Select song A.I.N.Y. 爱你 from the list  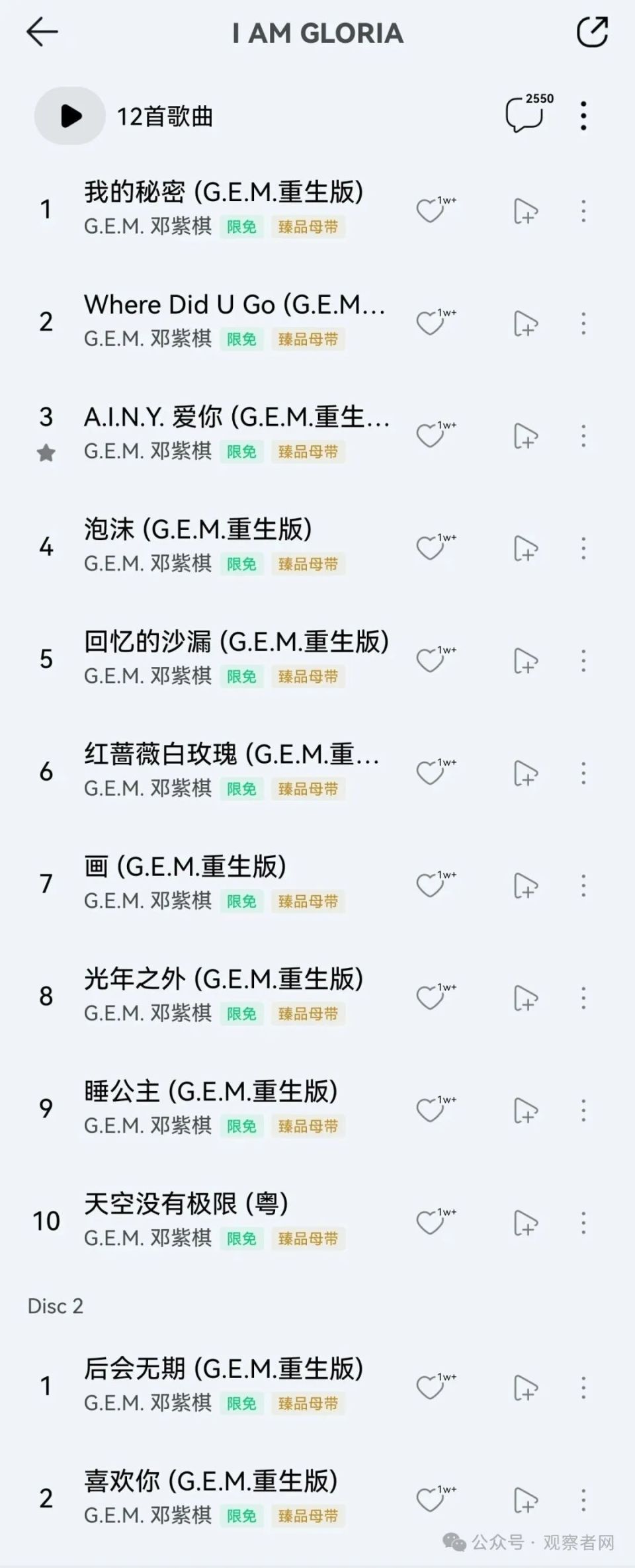pyautogui.click(x=235, y=417)
